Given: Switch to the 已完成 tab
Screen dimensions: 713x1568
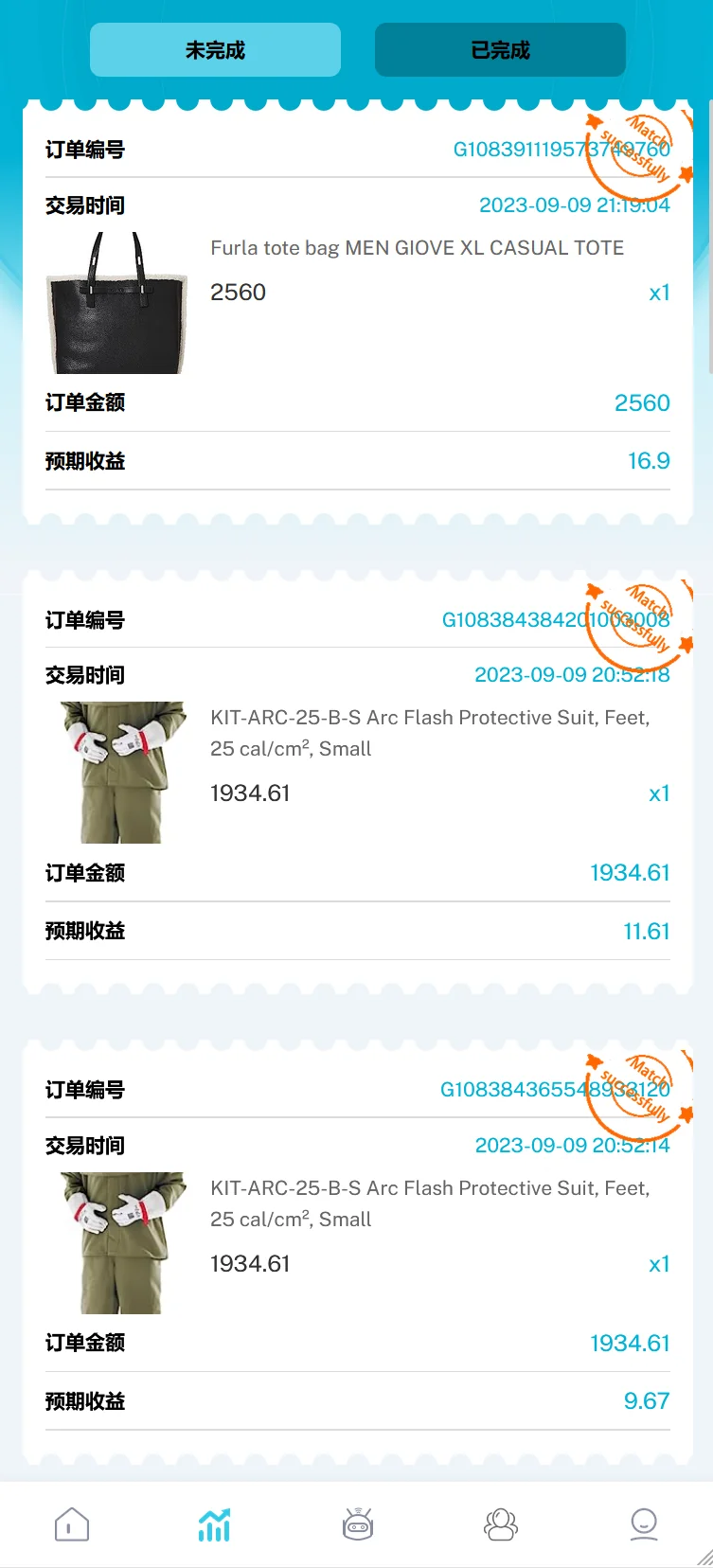Looking at the screenshot, I should [x=500, y=50].
